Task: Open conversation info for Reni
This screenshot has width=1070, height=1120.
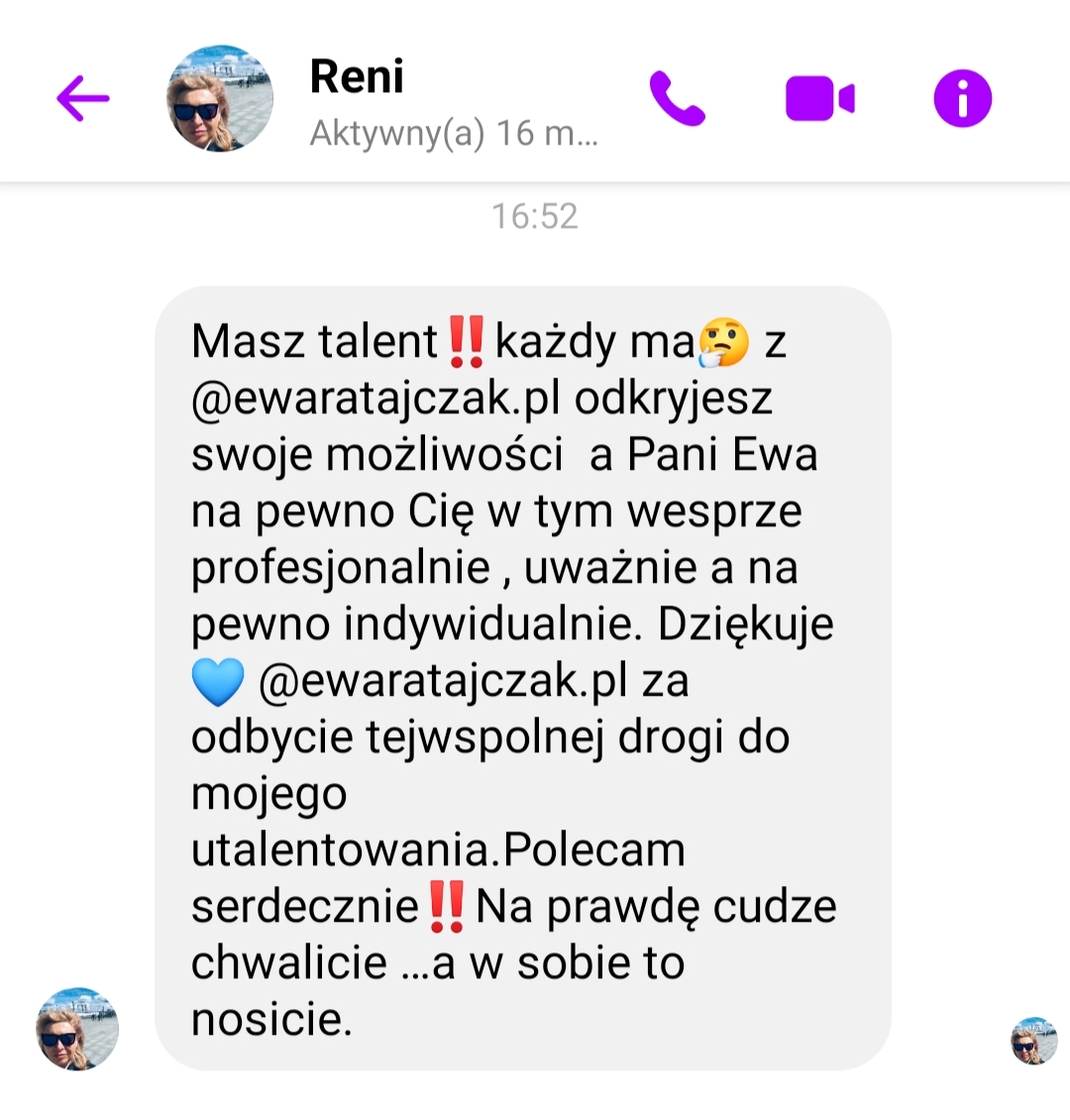Action: 962,99
